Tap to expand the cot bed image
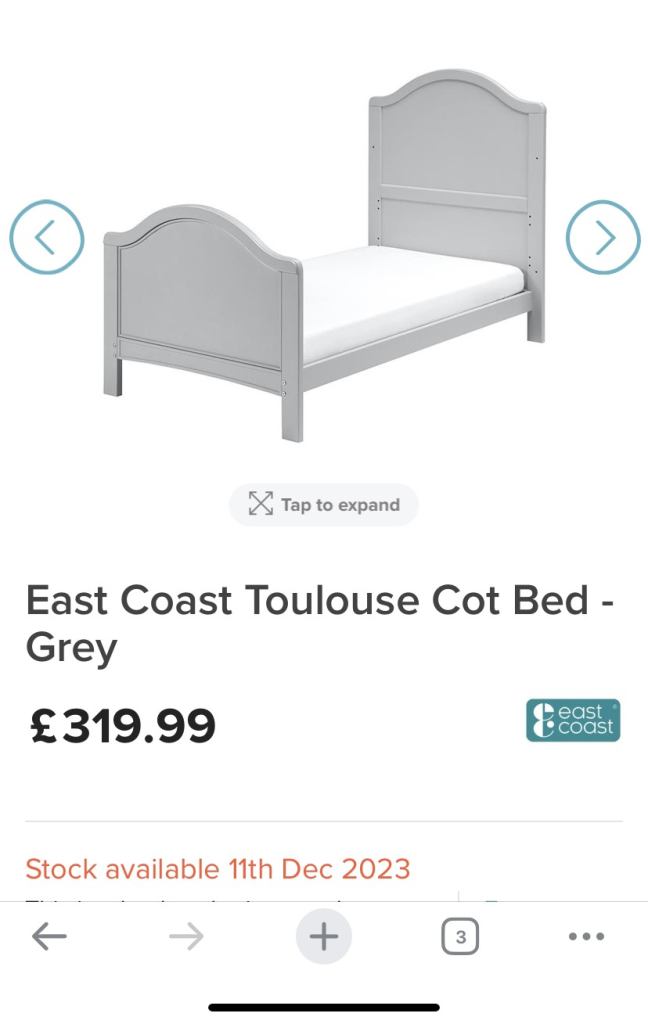 tap(323, 505)
